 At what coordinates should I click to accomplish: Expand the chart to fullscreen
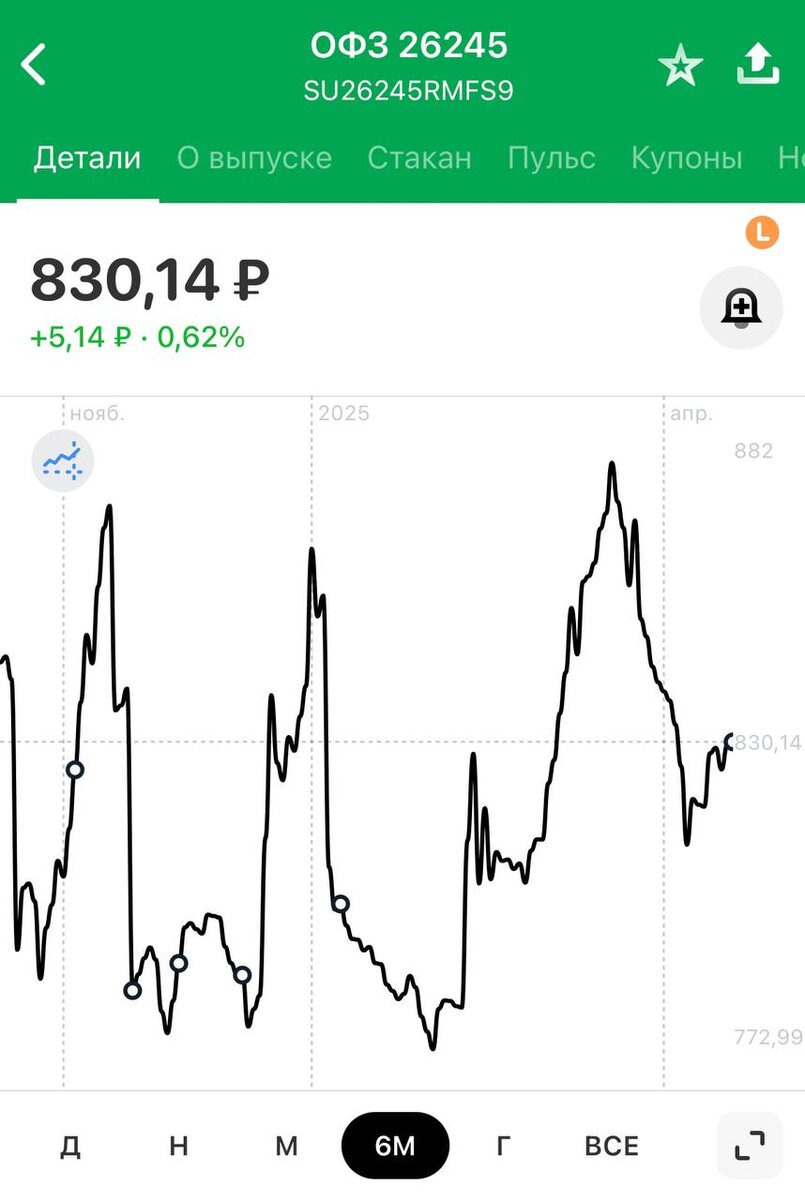point(750,1145)
